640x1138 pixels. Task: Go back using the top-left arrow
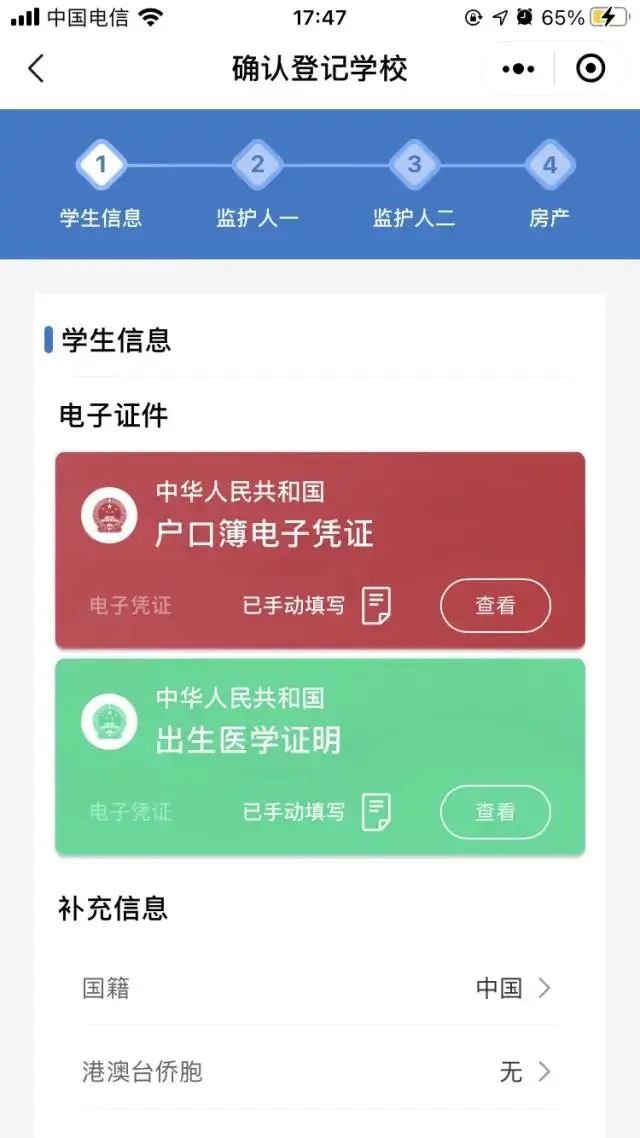[36, 69]
